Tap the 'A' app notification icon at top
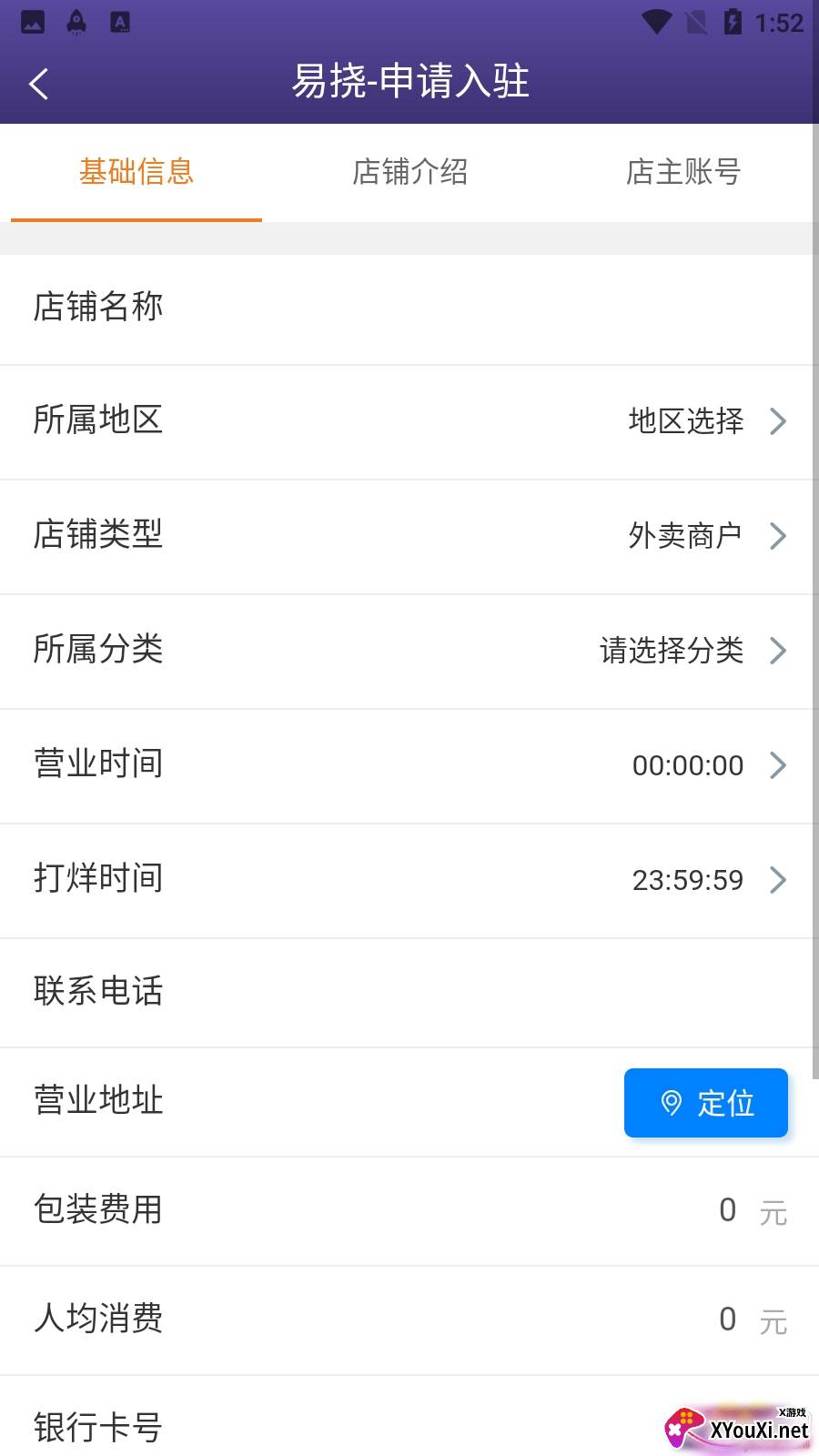This screenshot has height=1456, width=819. (121, 22)
